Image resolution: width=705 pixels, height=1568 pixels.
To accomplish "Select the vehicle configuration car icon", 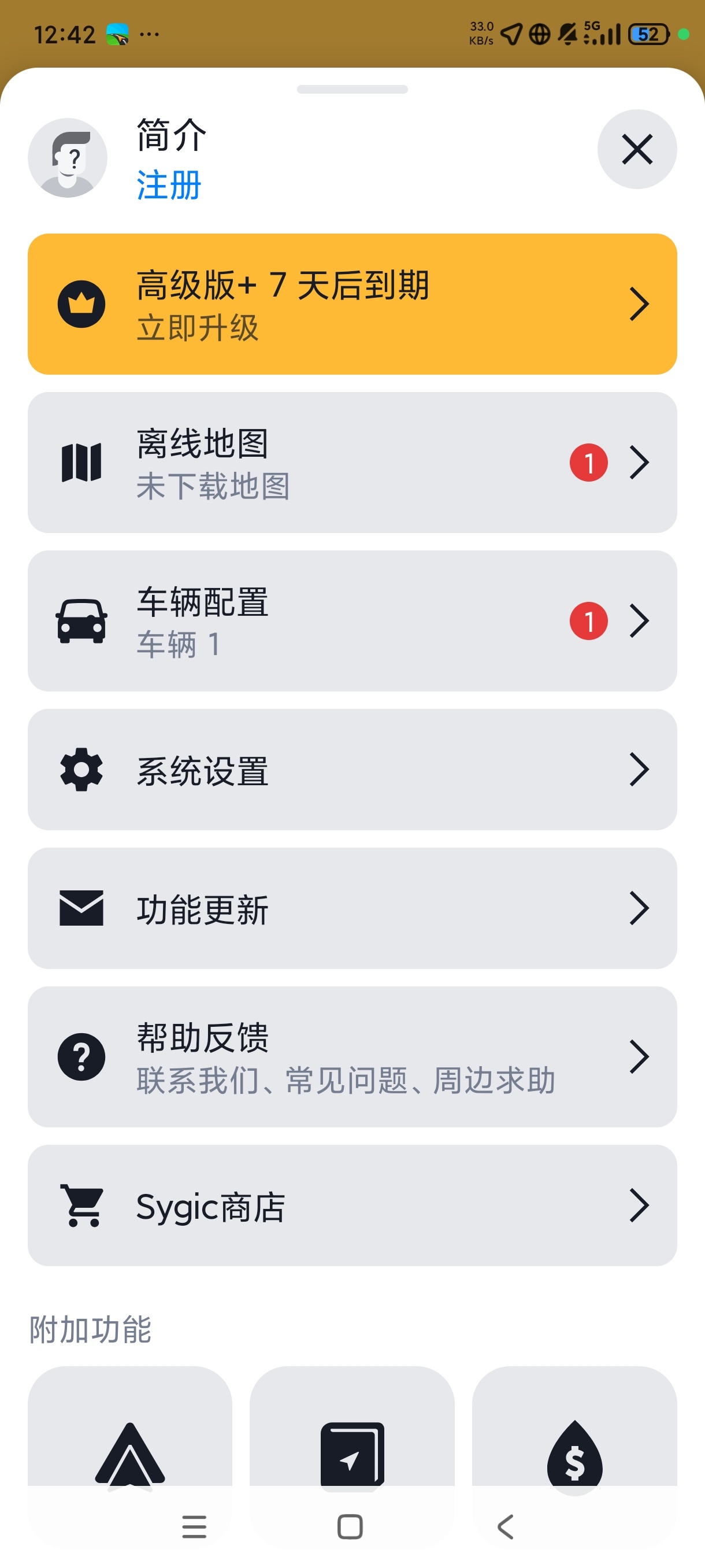I will pyautogui.click(x=81, y=620).
